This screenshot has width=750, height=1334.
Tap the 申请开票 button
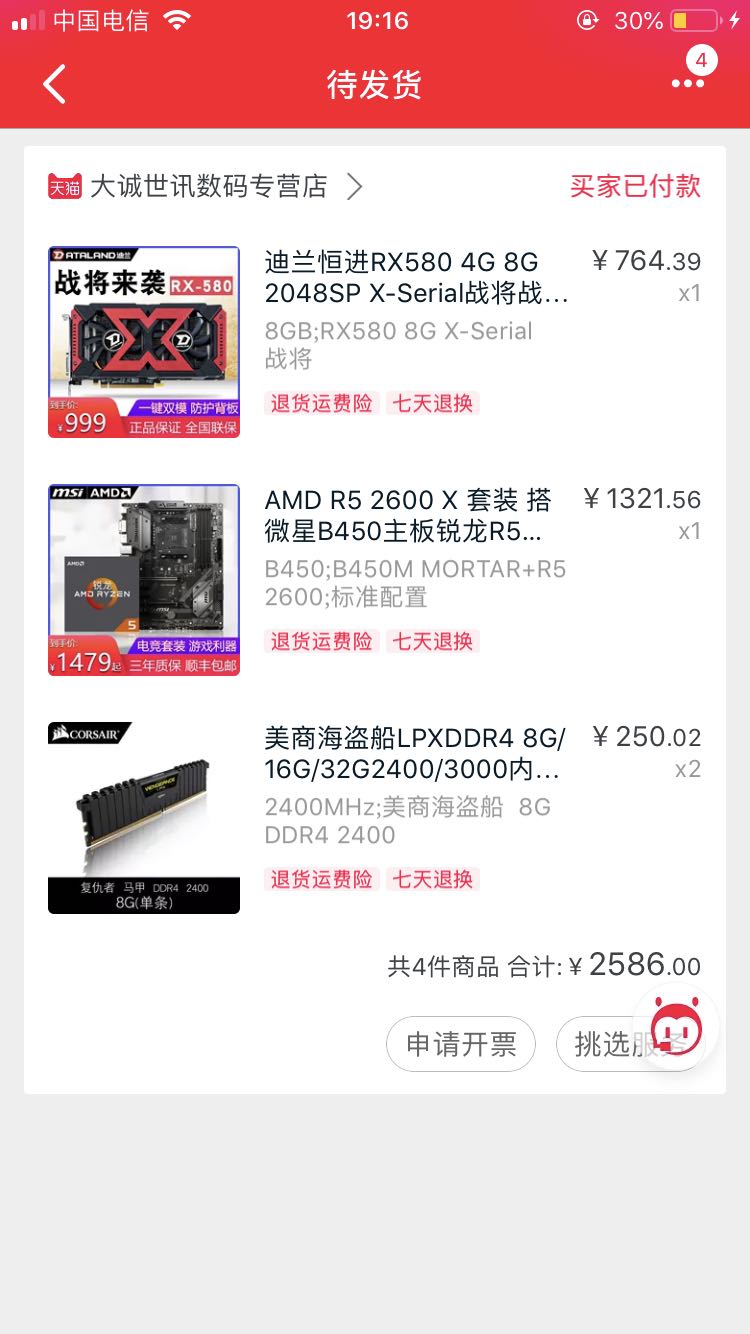click(x=461, y=1044)
